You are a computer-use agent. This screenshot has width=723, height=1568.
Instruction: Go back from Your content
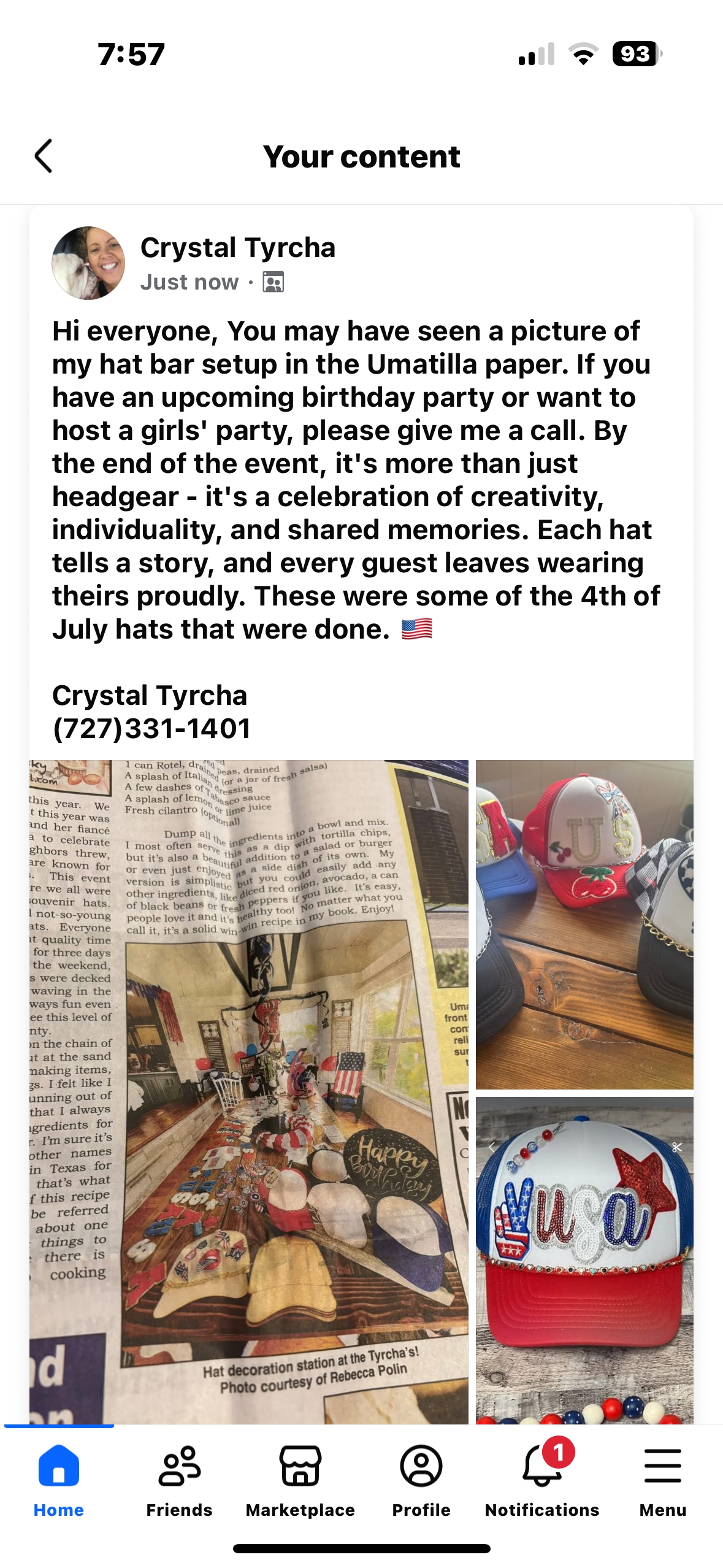(44, 156)
